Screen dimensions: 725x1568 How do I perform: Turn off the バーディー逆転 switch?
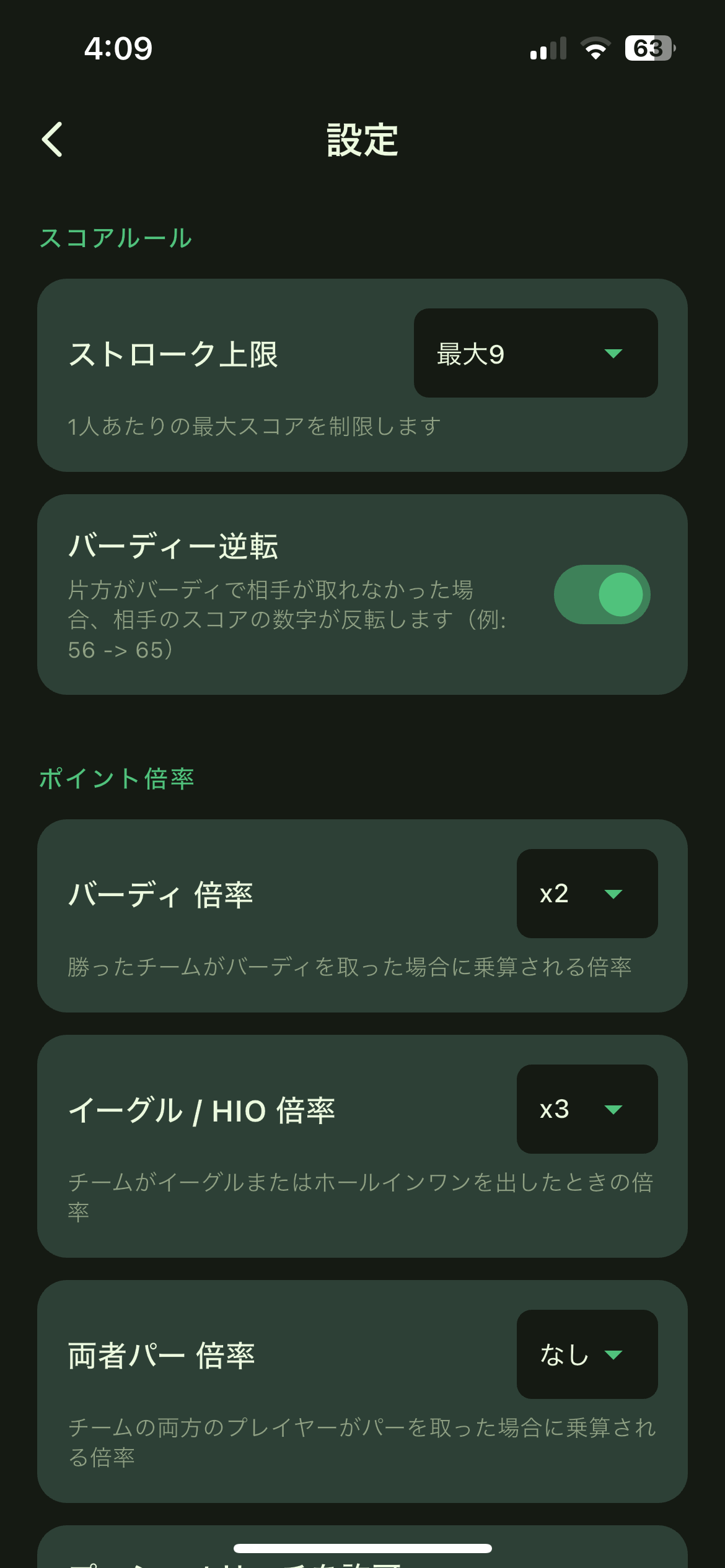(x=601, y=594)
